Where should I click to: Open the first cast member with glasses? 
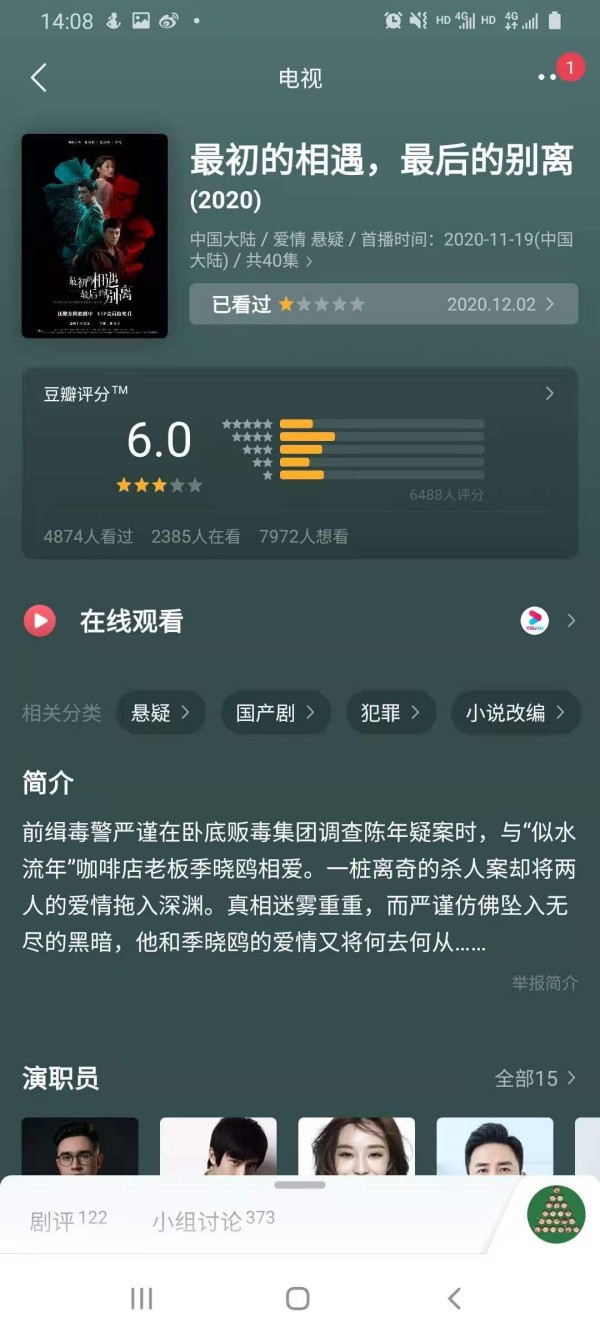80,1146
